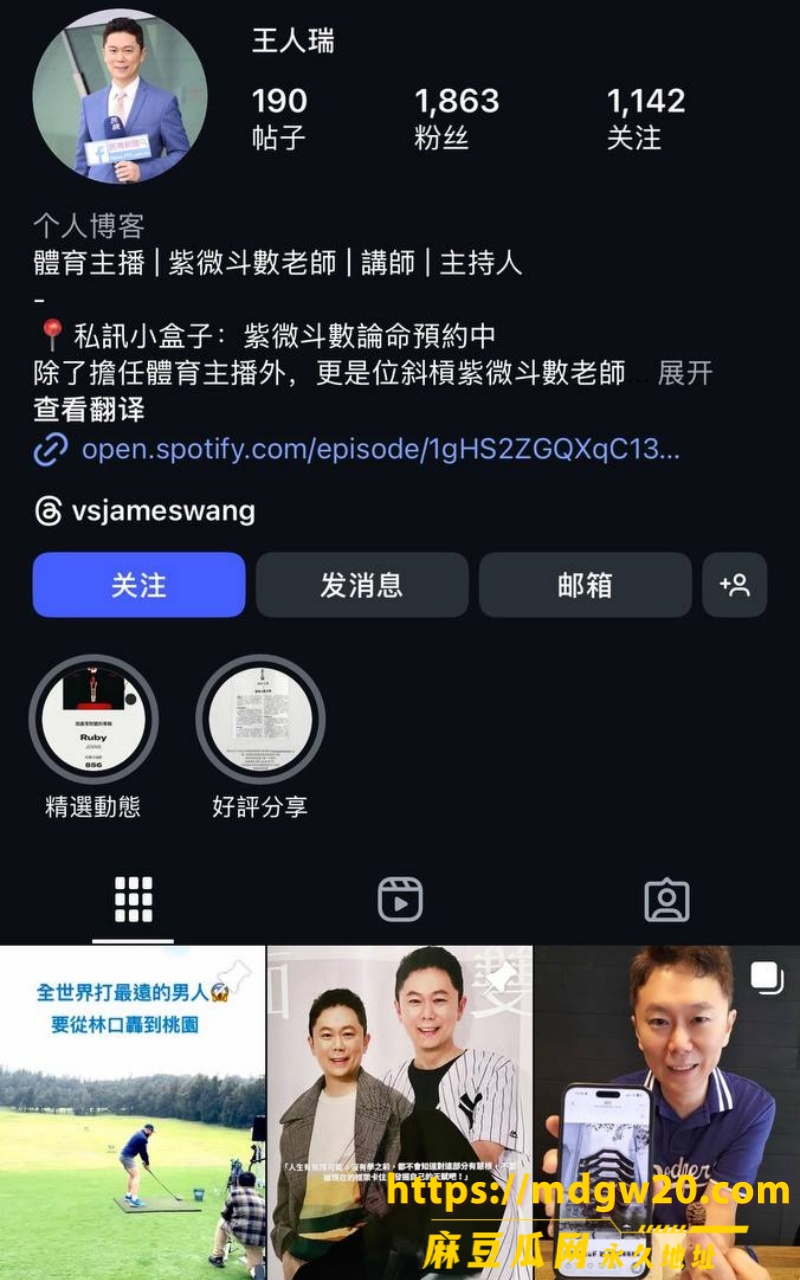The width and height of the screenshot is (800, 1280).
Task: Expand the bio with 展开
Action: 685,373
